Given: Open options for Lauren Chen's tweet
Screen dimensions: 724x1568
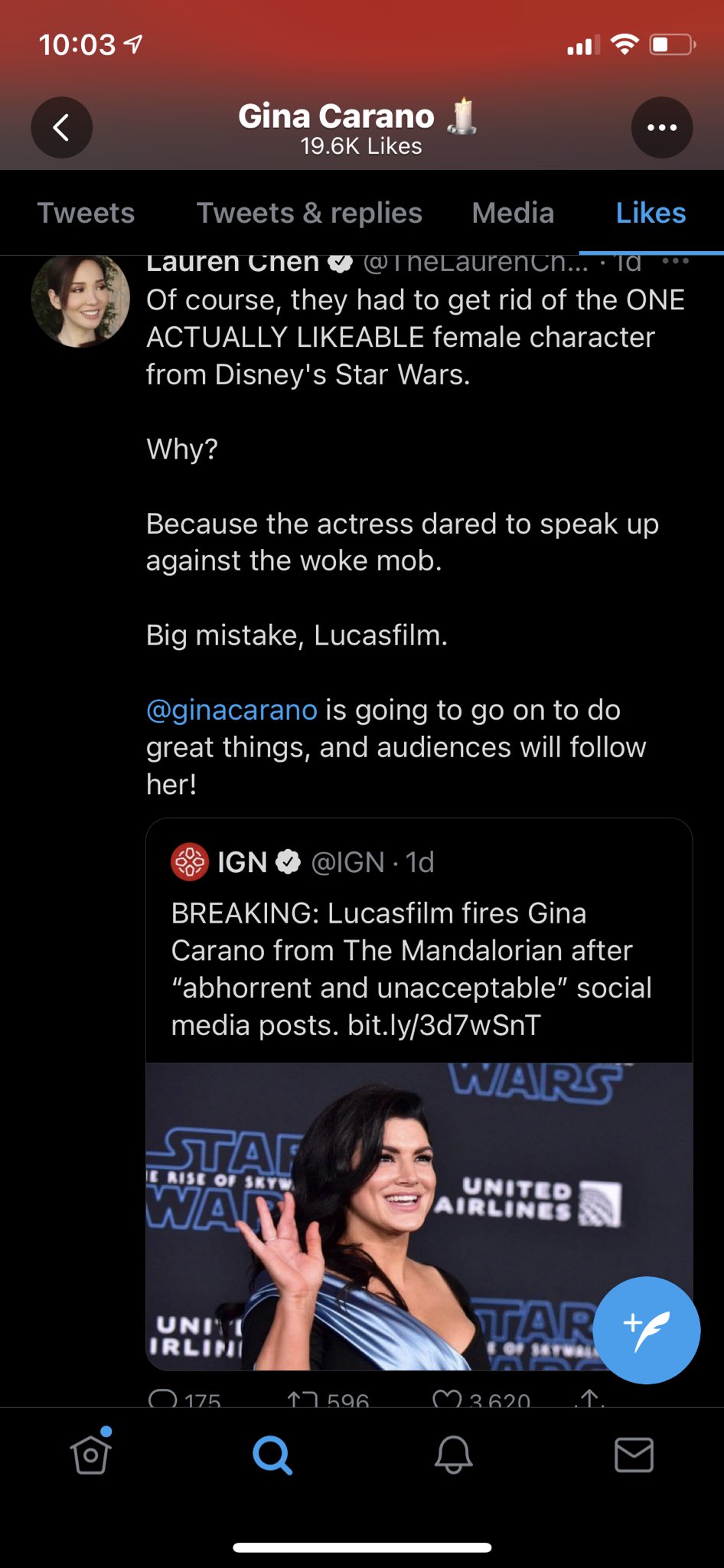Looking at the screenshot, I should click(x=675, y=262).
